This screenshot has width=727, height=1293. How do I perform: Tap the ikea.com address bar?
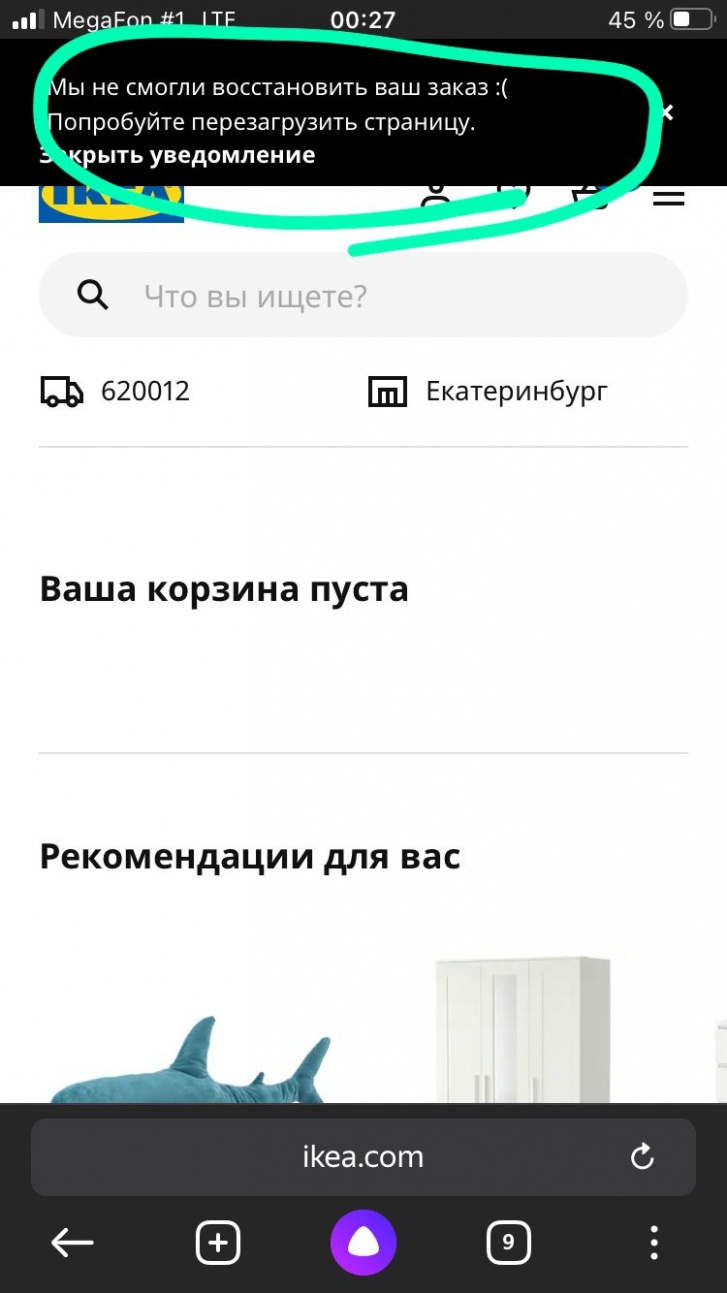click(x=363, y=1157)
